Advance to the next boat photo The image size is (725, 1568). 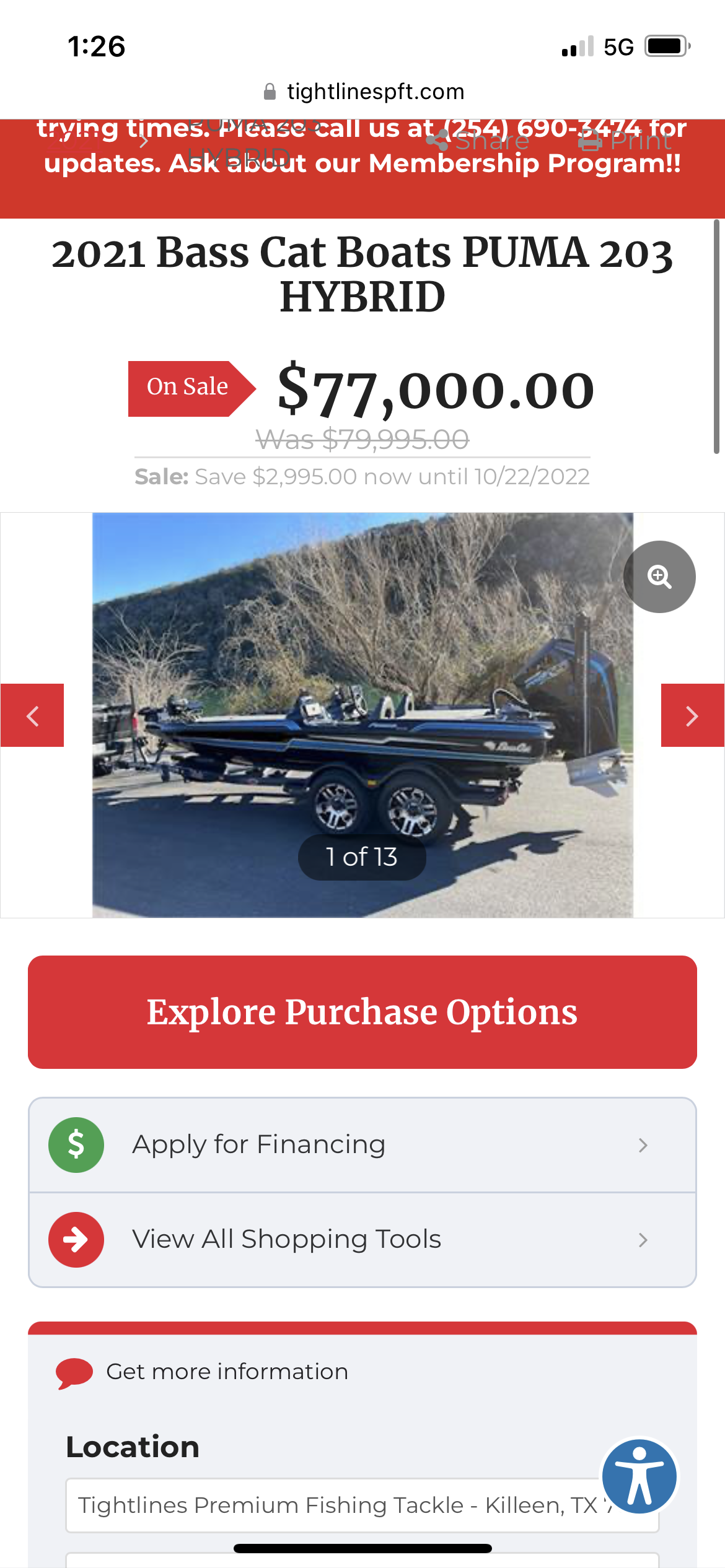tap(692, 715)
